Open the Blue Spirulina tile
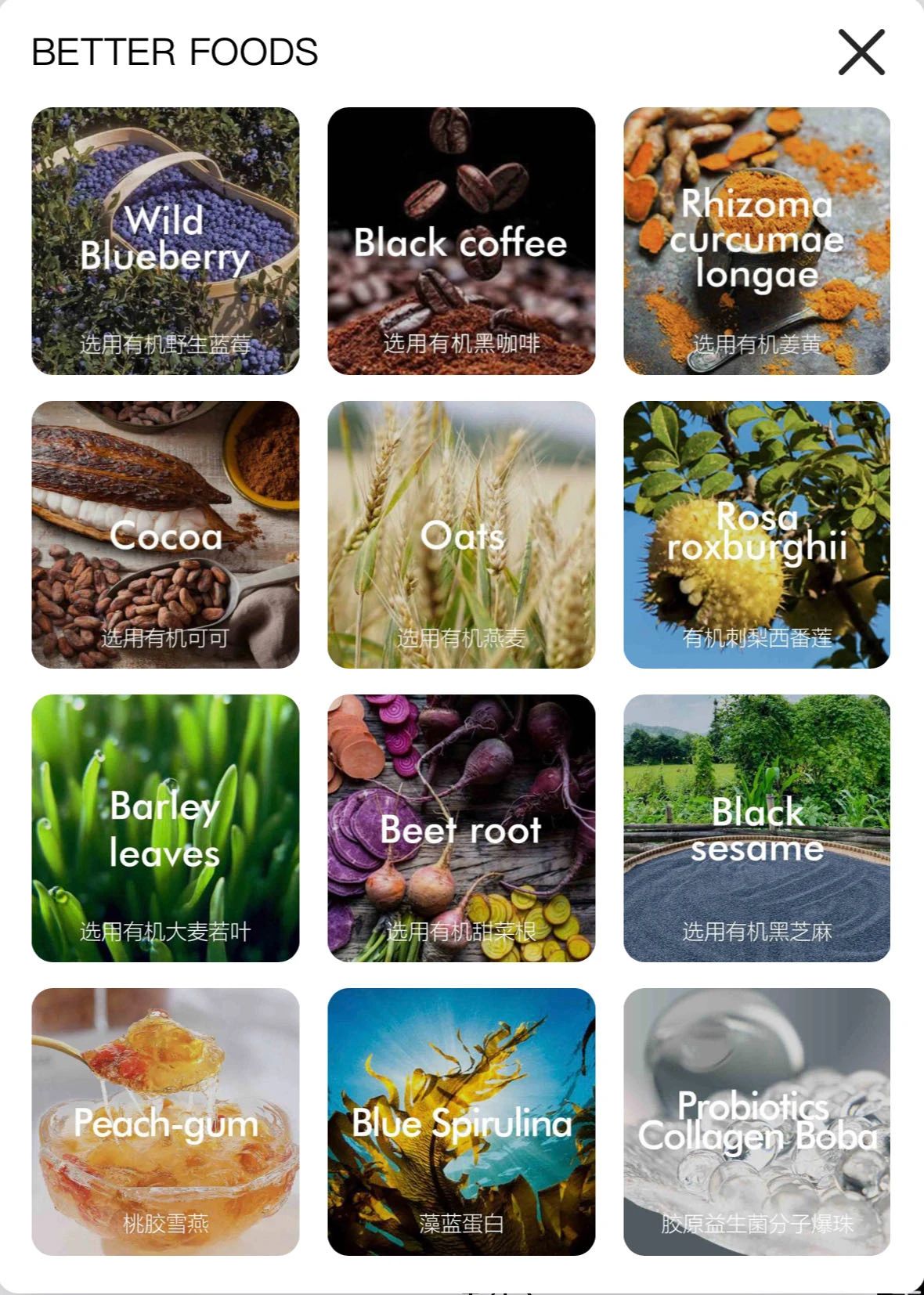This screenshot has height=1295, width=924. point(461,1122)
